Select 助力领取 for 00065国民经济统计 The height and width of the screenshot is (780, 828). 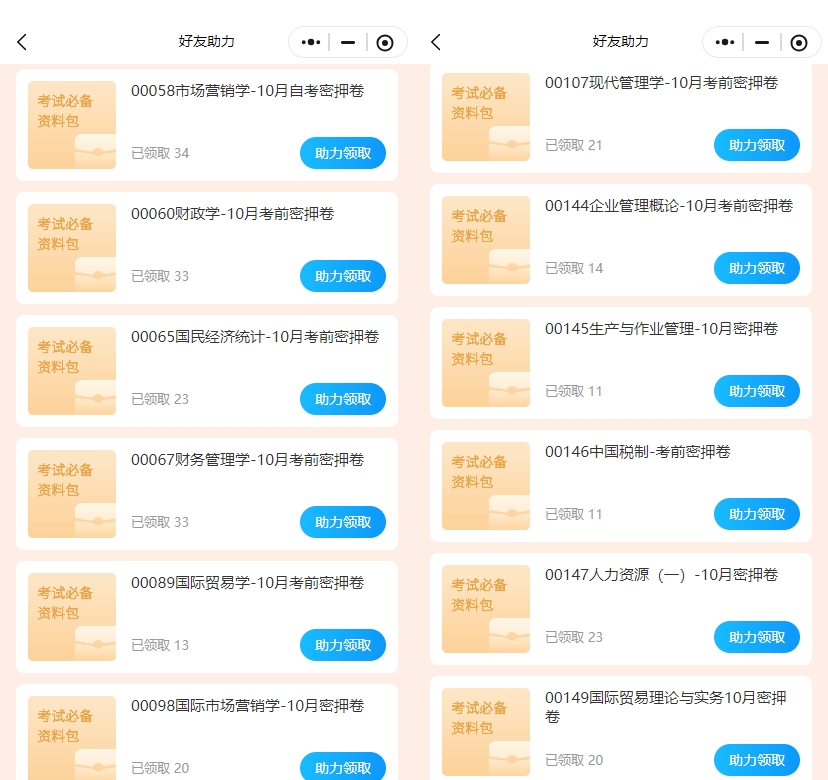(342, 399)
